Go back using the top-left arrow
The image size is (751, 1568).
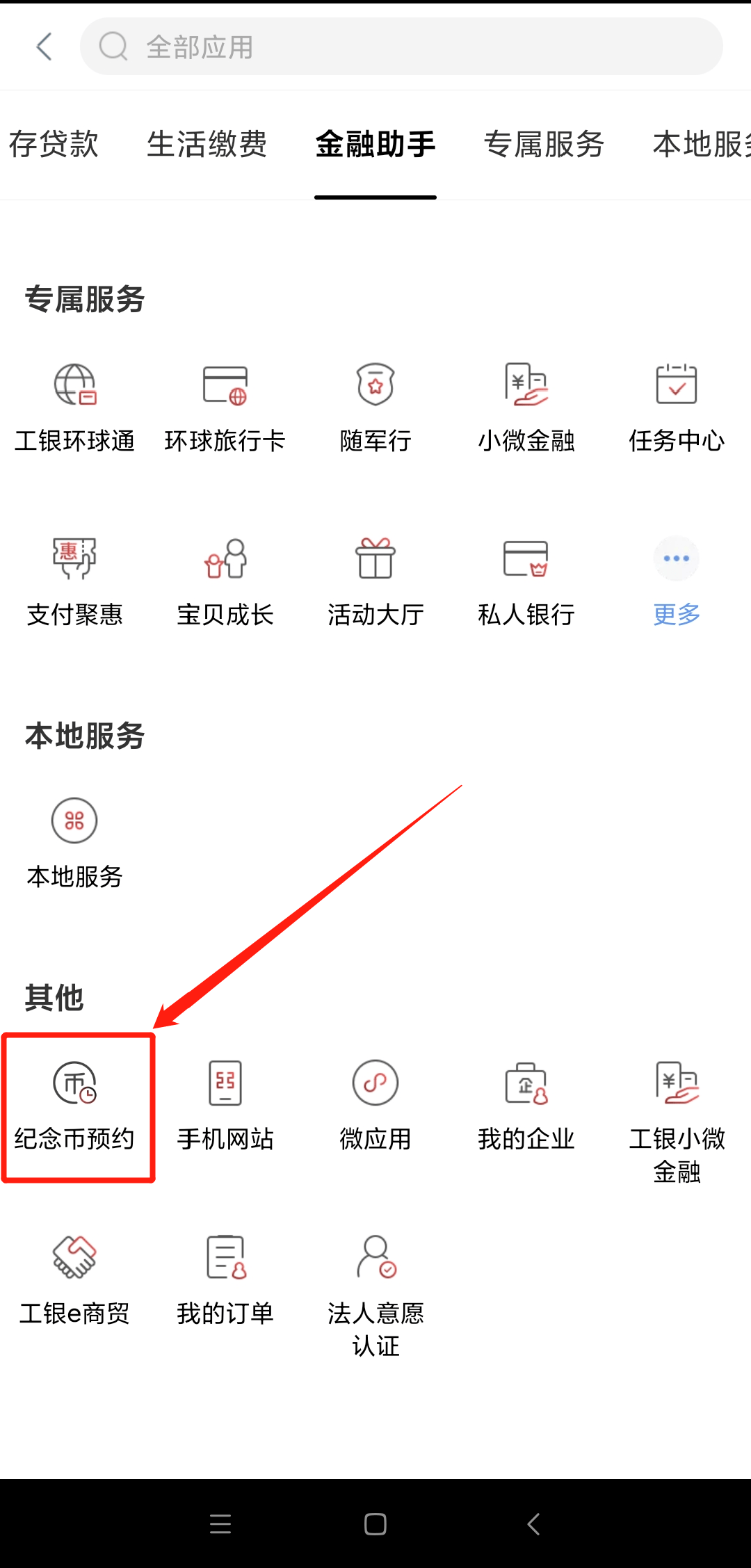tap(45, 47)
